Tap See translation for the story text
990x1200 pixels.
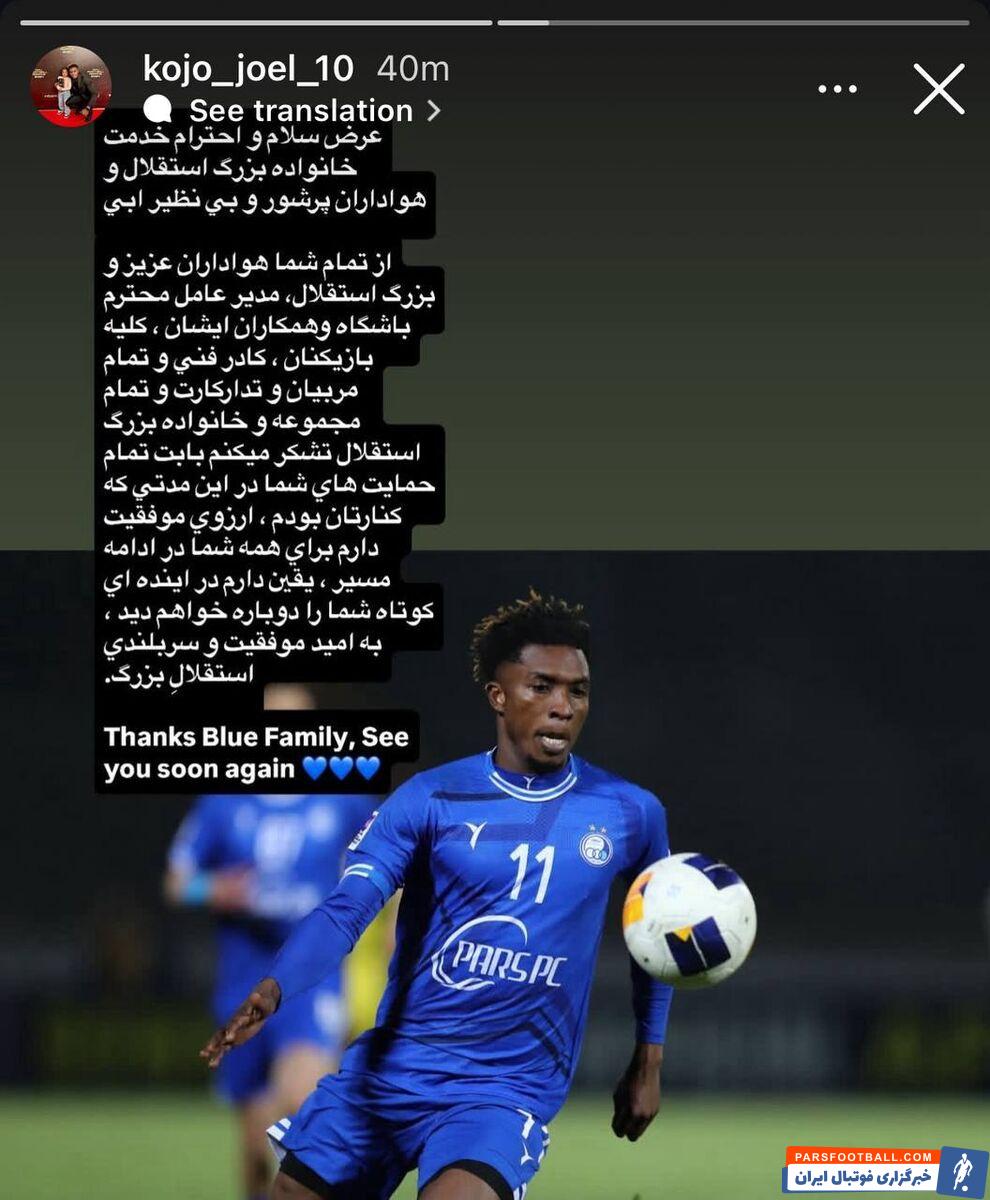[300, 110]
